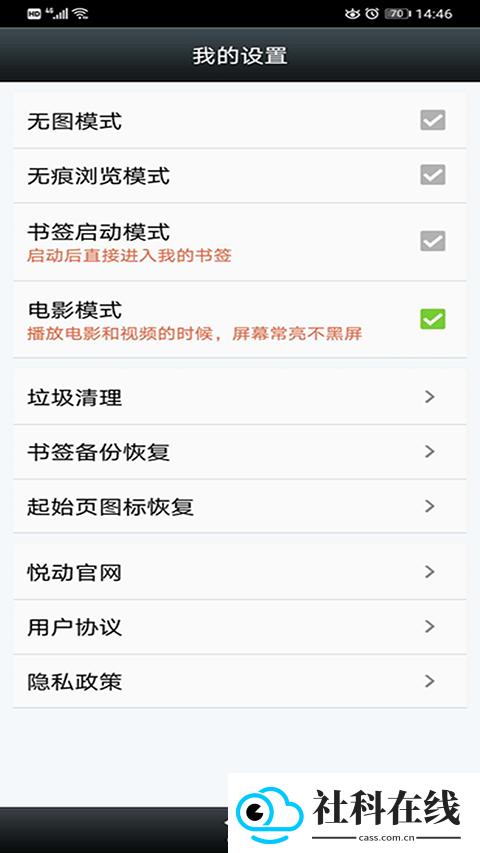The image size is (480, 853).
Task: Disable the 电影模式 checkbox
Action: (433, 319)
